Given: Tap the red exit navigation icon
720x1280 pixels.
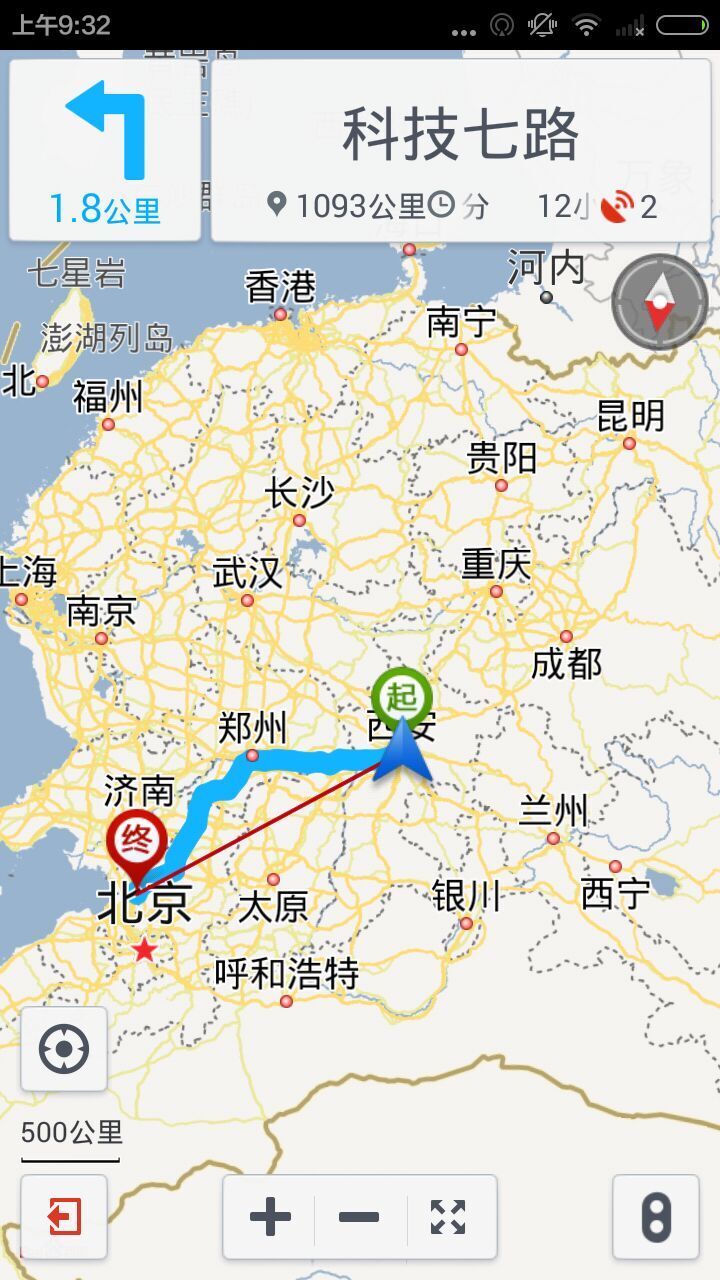Looking at the screenshot, I should 63,1216.
